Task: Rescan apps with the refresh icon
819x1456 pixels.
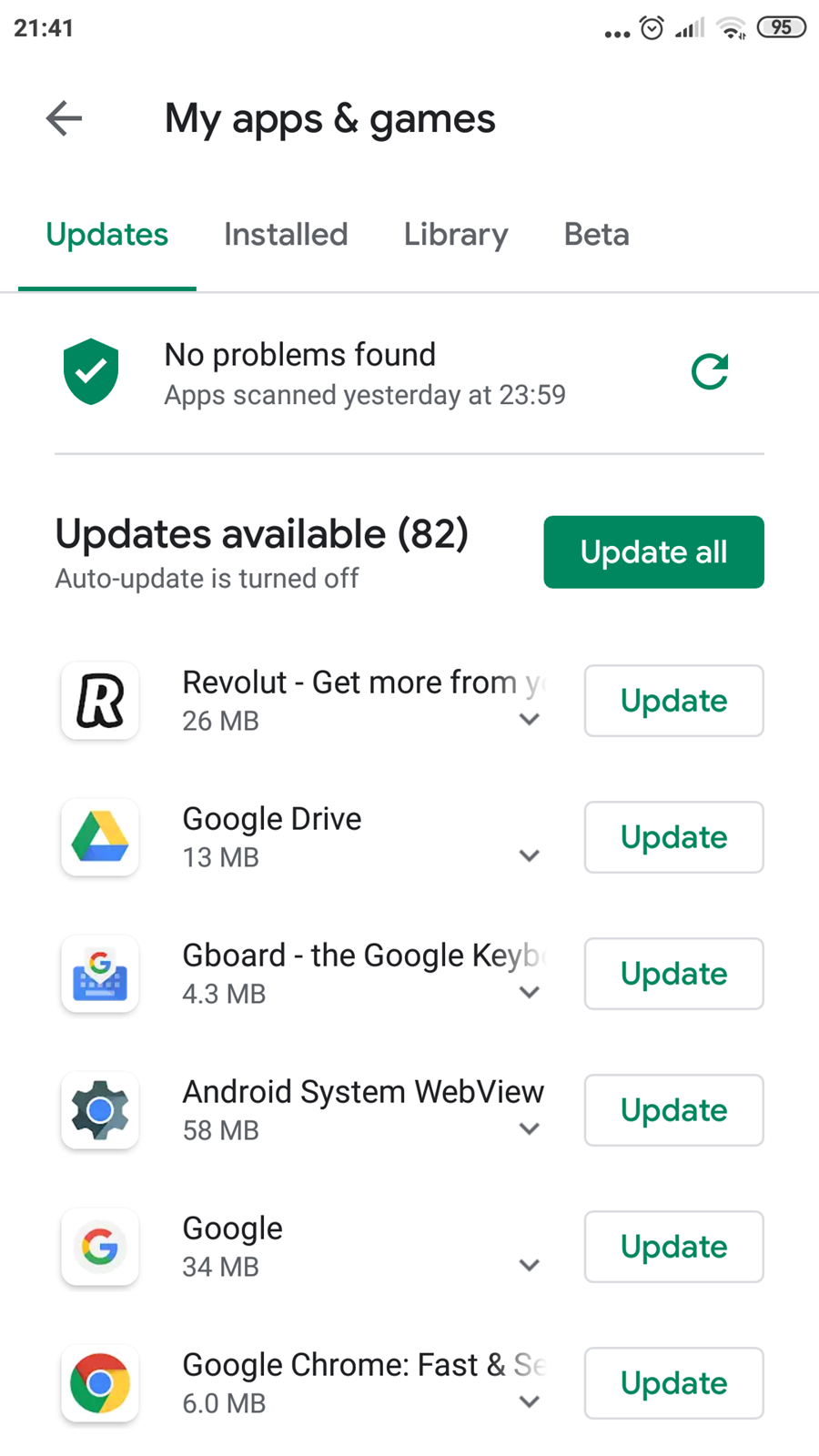Action: pos(710,371)
